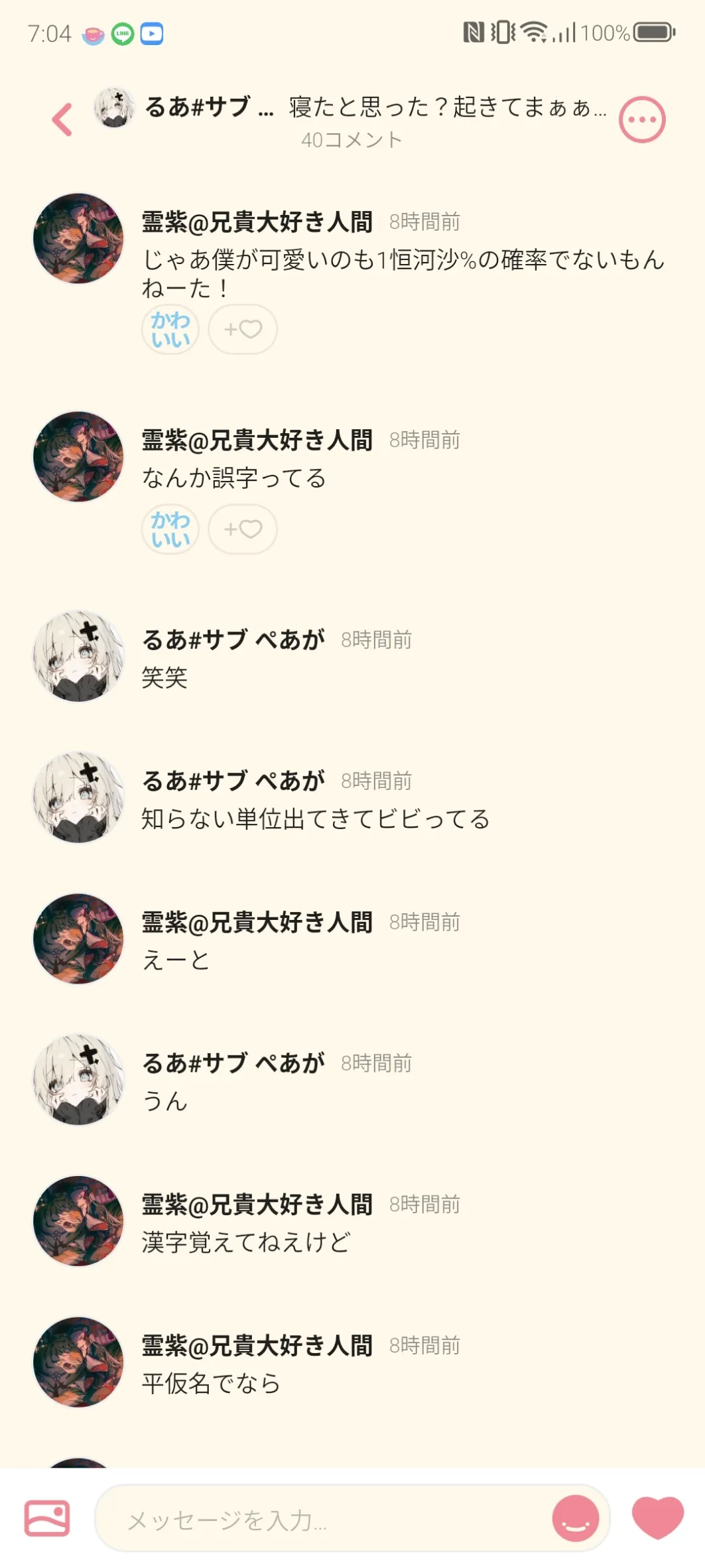Open るあ avatar beside うん comment
This screenshot has width=705, height=1568.
point(78,1080)
